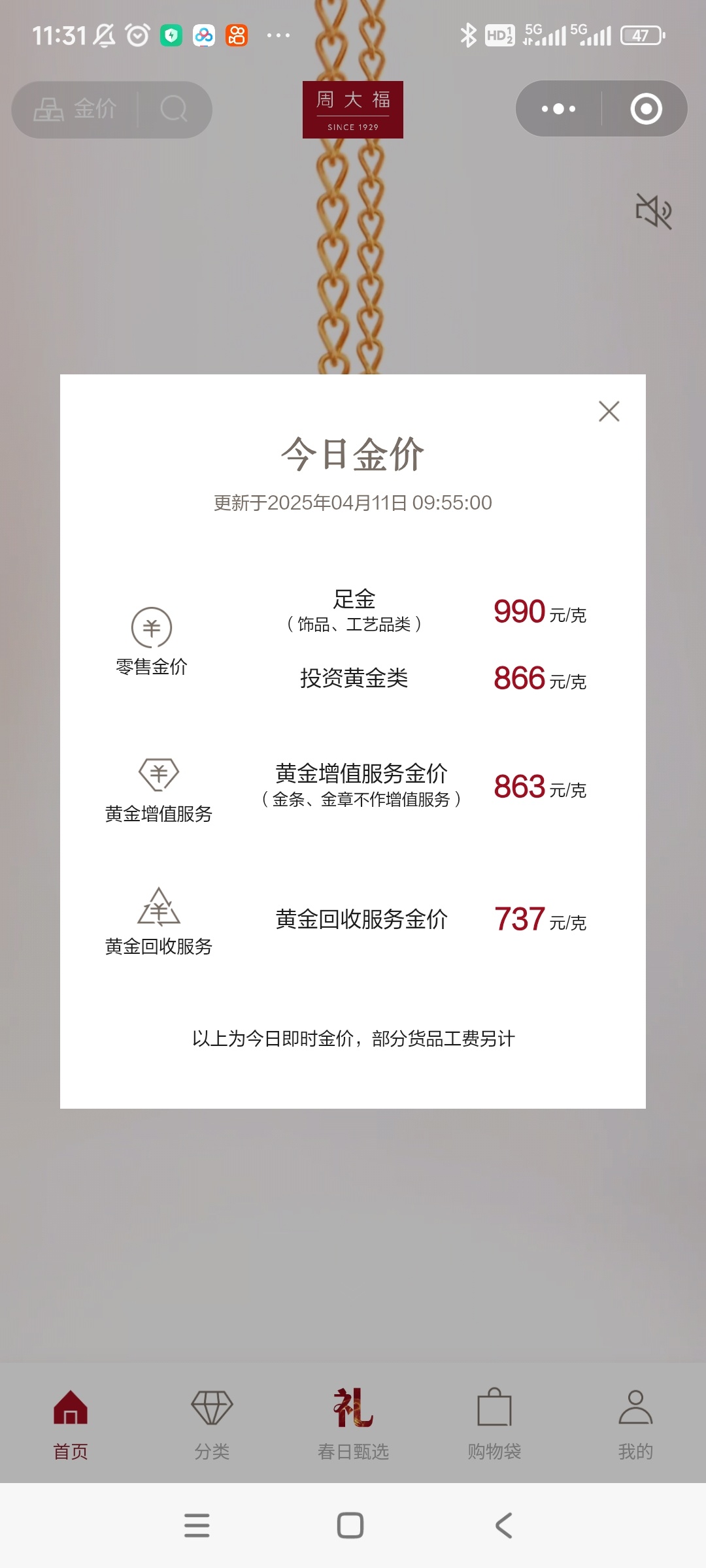Go back using the system back button

(503, 1526)
